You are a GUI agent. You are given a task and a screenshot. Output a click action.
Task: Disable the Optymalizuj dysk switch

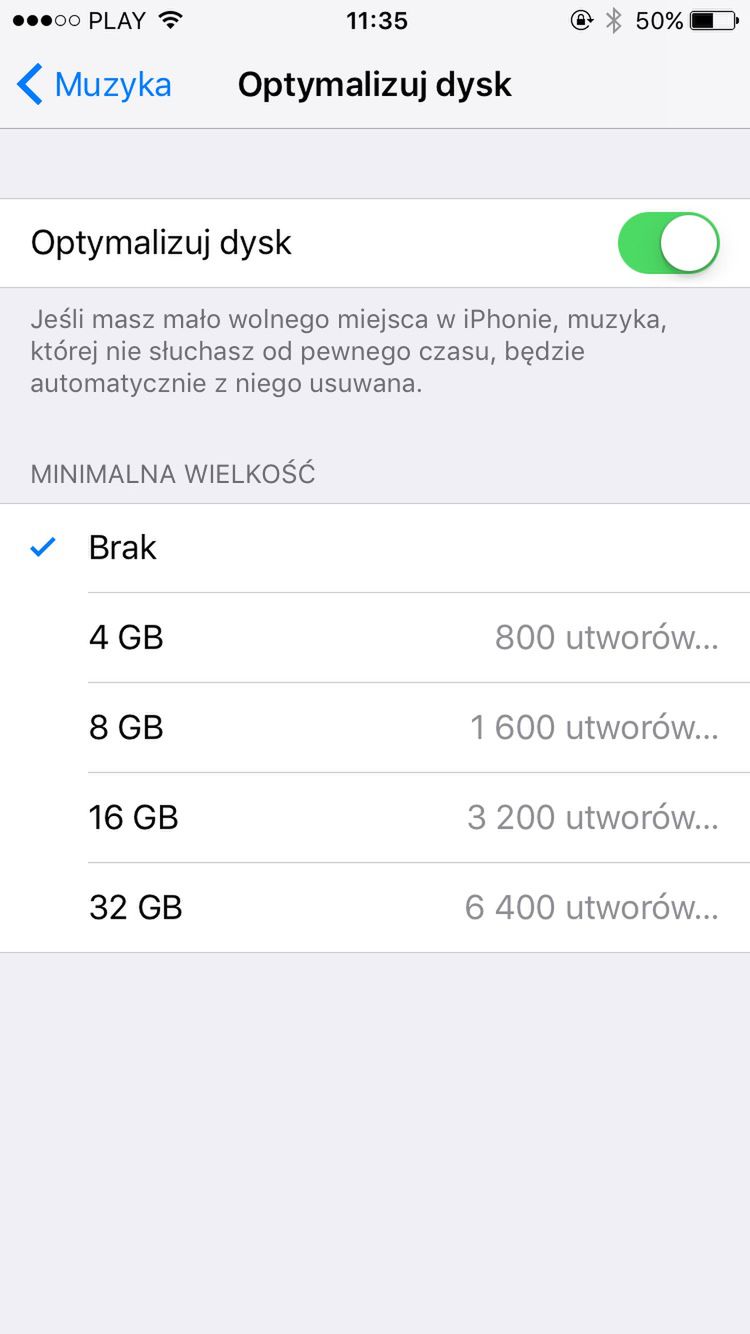667,242
